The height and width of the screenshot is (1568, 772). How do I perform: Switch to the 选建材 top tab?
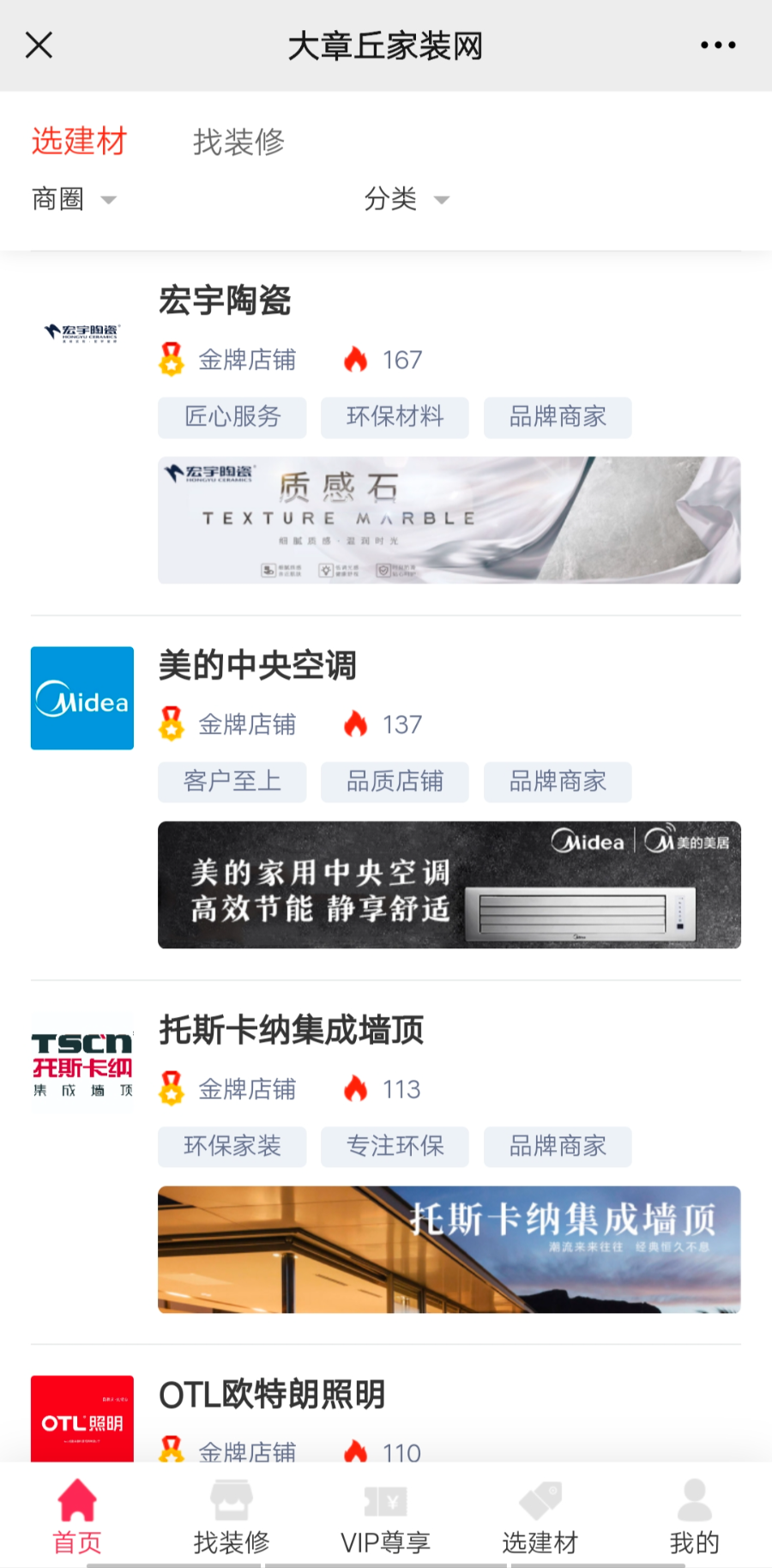(79, 141)
